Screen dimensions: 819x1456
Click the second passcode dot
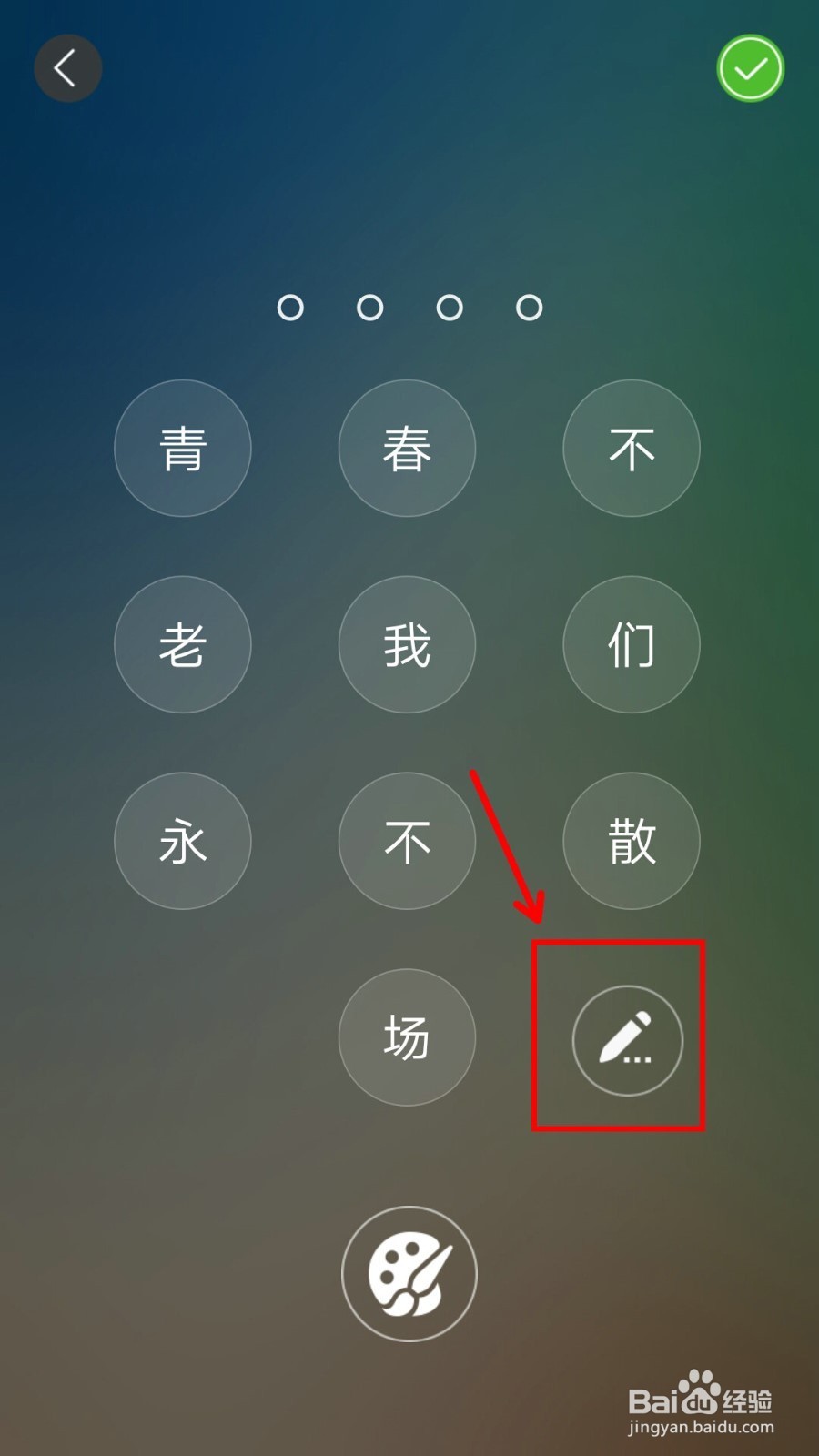[369, 308]
